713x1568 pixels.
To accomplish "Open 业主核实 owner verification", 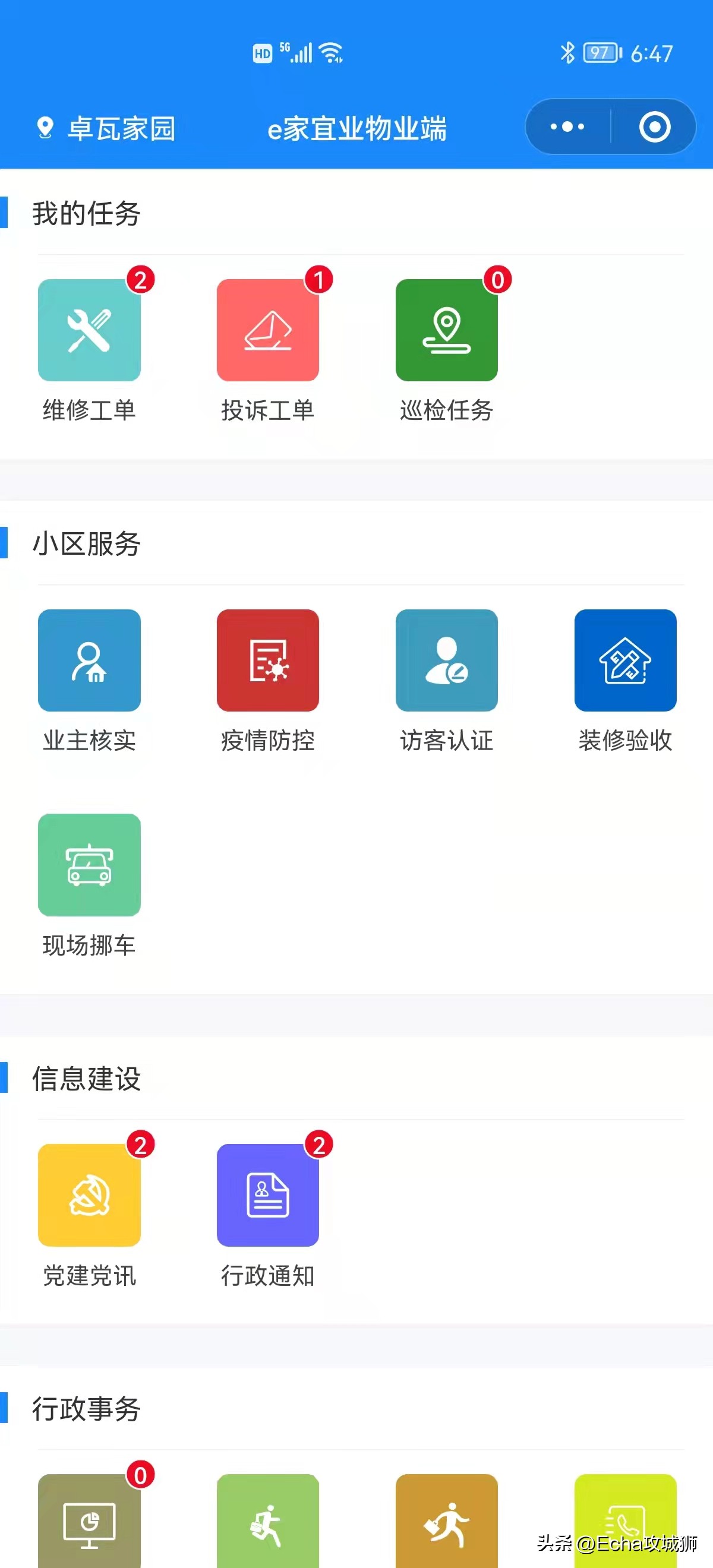I will tap(89, 662).
